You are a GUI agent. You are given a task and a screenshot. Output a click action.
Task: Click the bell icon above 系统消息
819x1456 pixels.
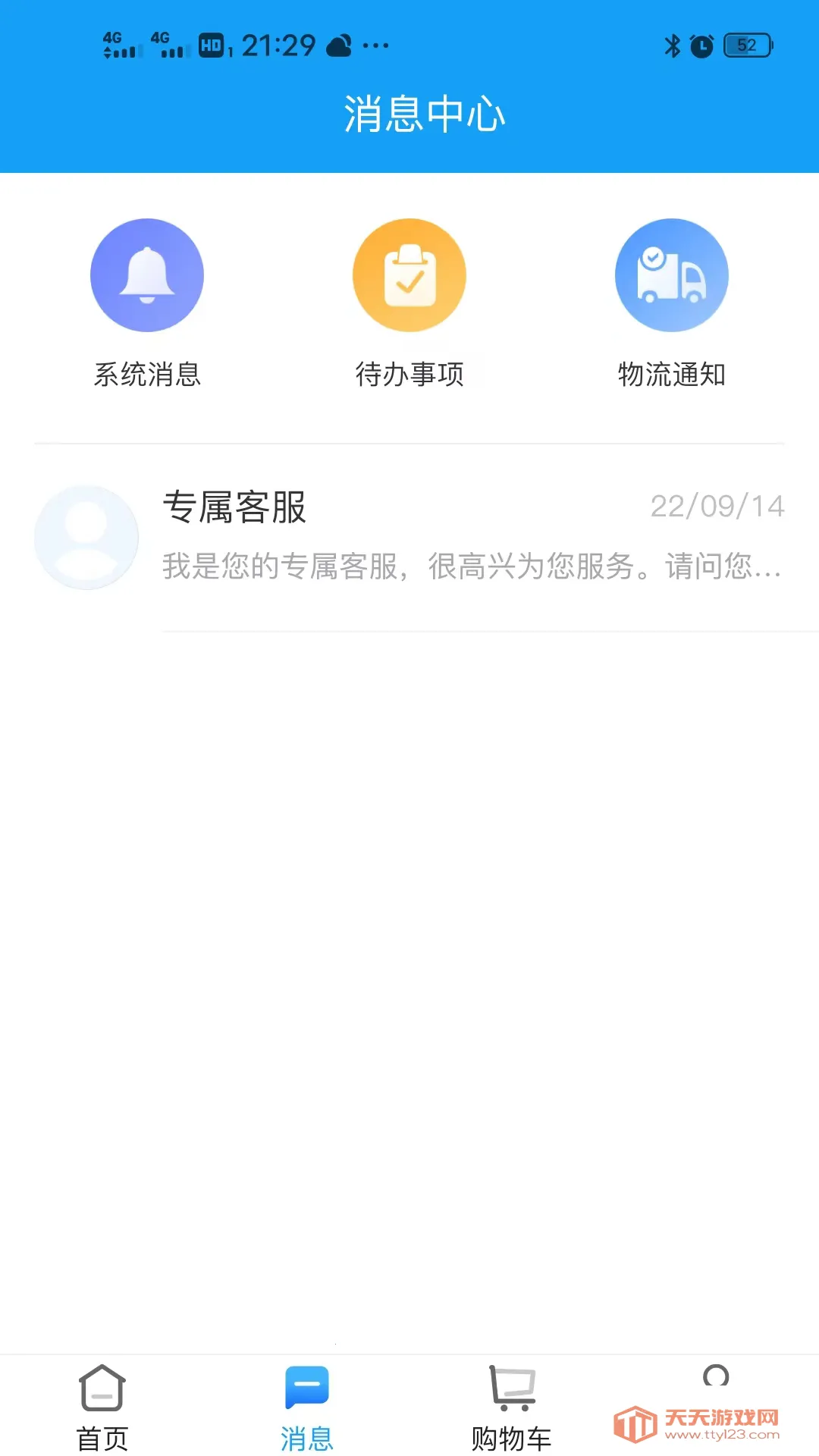[x=147, y=275]
